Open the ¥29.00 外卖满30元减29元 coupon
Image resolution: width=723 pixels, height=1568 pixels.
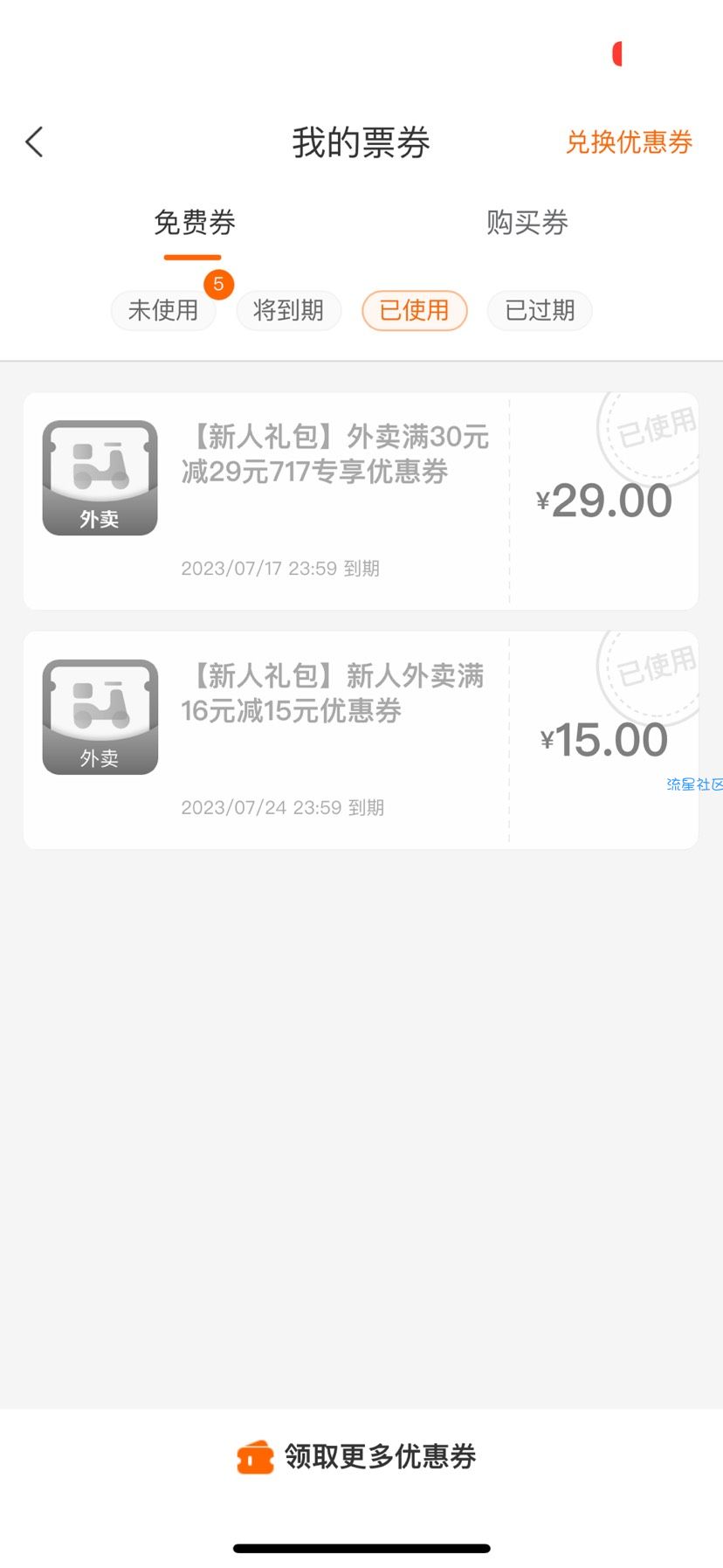(x=361, y=501)
